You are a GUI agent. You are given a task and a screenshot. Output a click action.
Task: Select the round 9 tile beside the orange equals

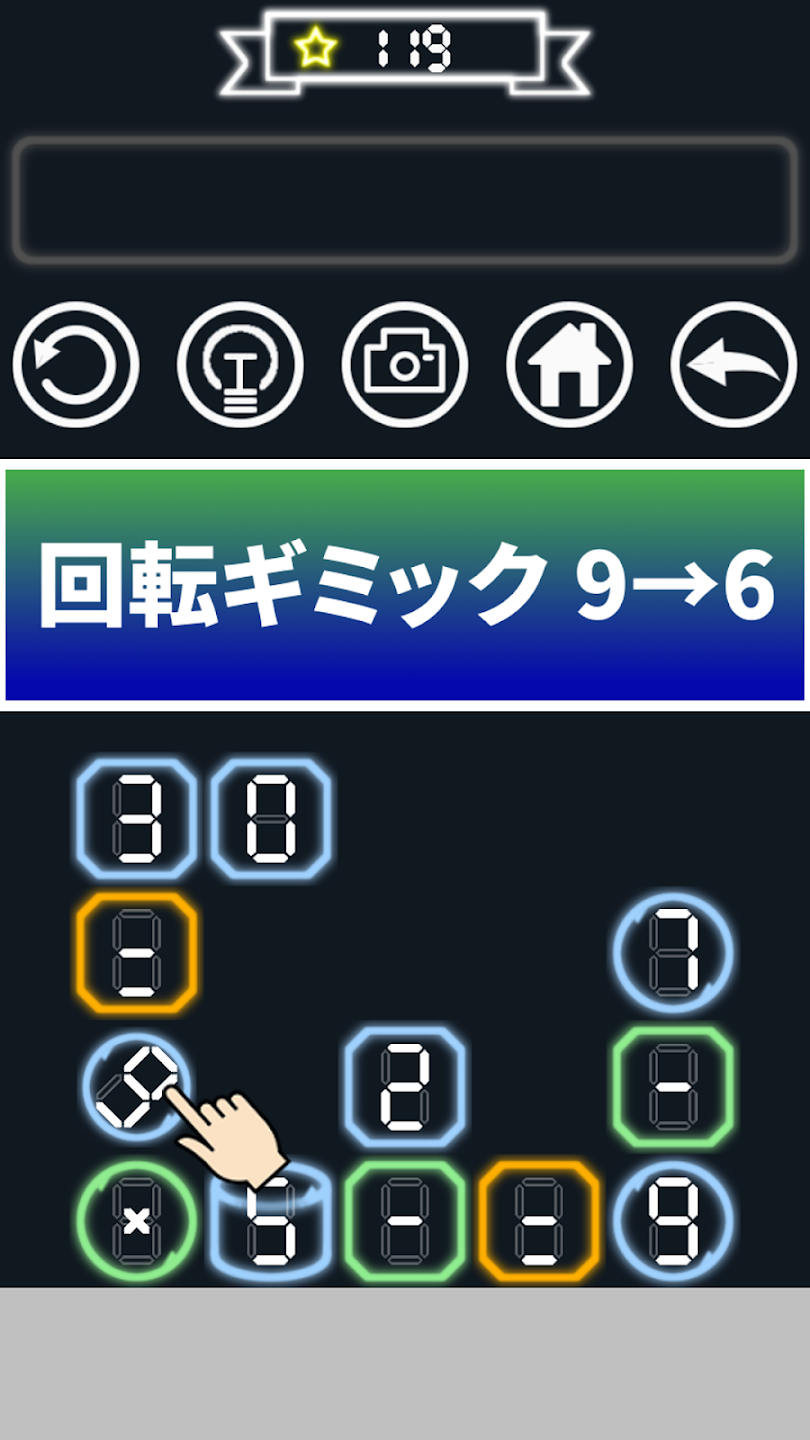673,1221
